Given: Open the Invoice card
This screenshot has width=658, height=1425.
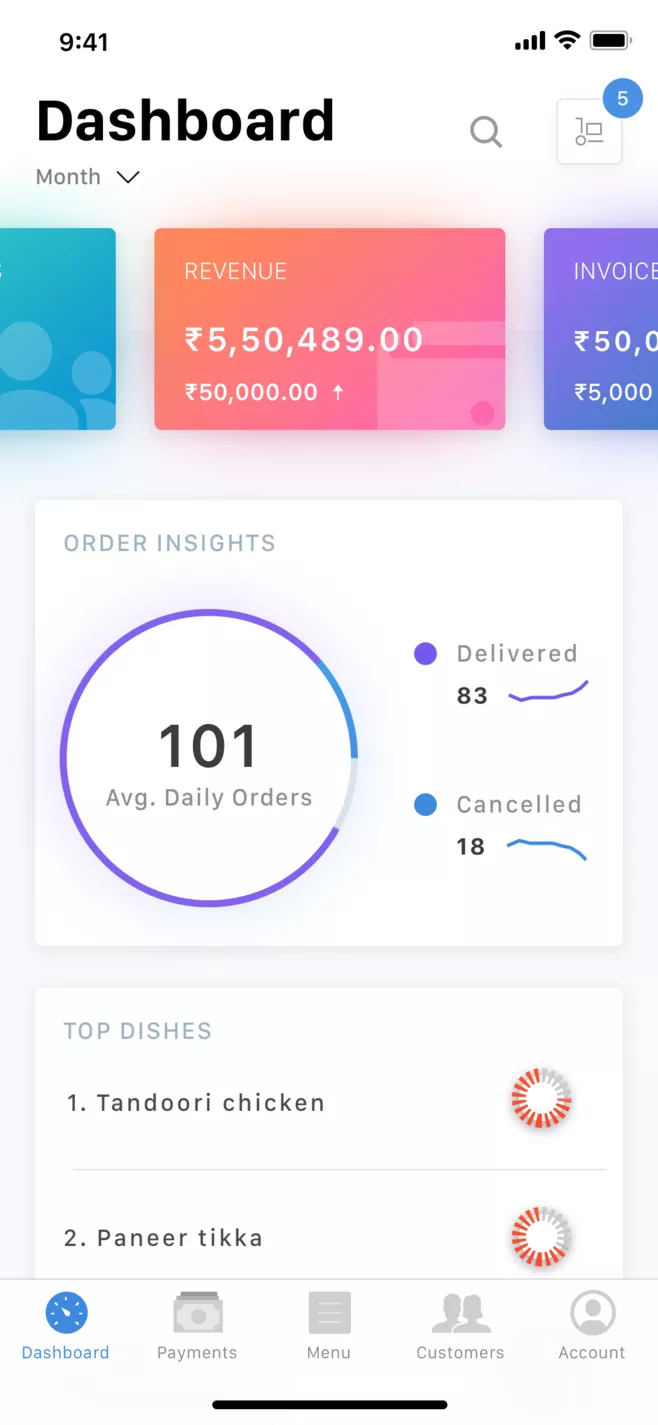Looking at the screenshot, I should [601, 329].
